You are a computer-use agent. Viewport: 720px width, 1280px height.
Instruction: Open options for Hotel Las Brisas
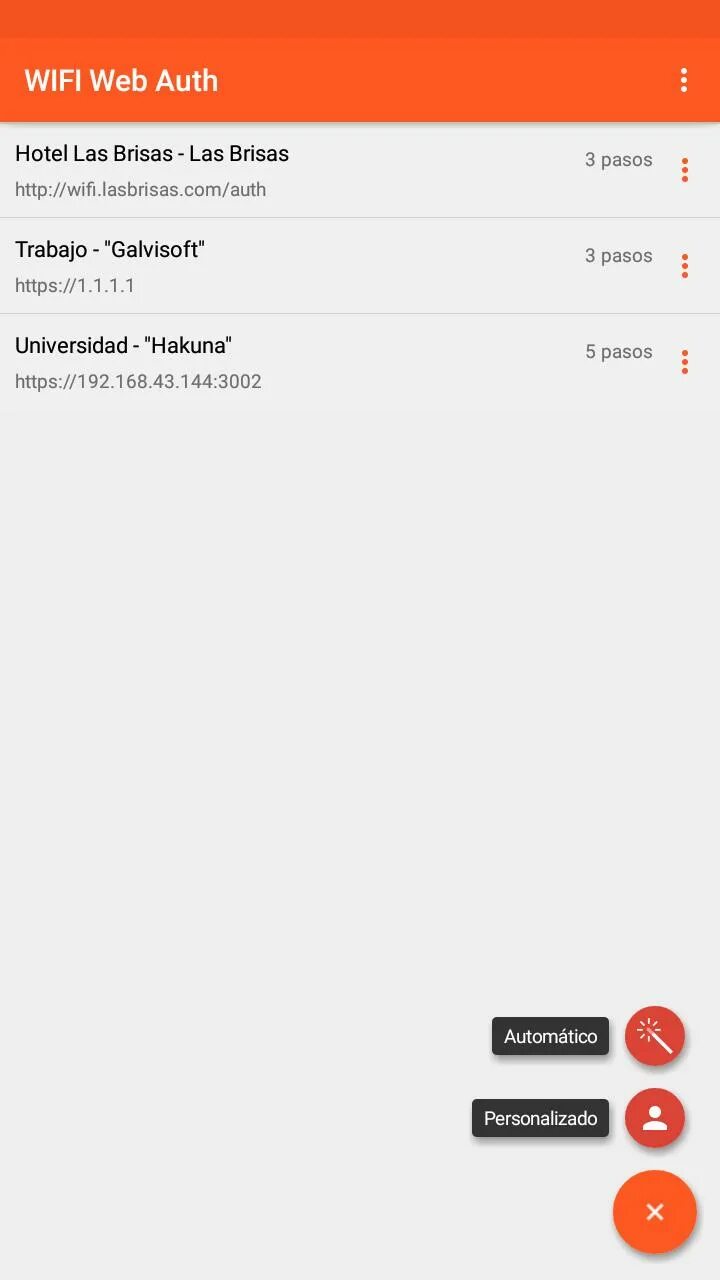(685, 170)
